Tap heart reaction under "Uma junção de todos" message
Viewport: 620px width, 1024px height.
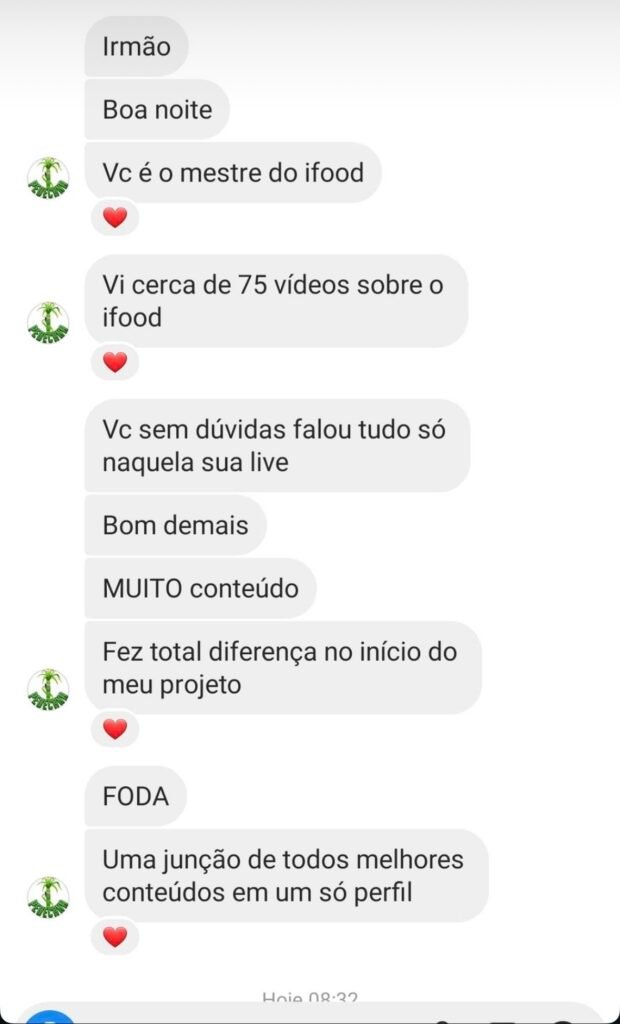(115, 937)
